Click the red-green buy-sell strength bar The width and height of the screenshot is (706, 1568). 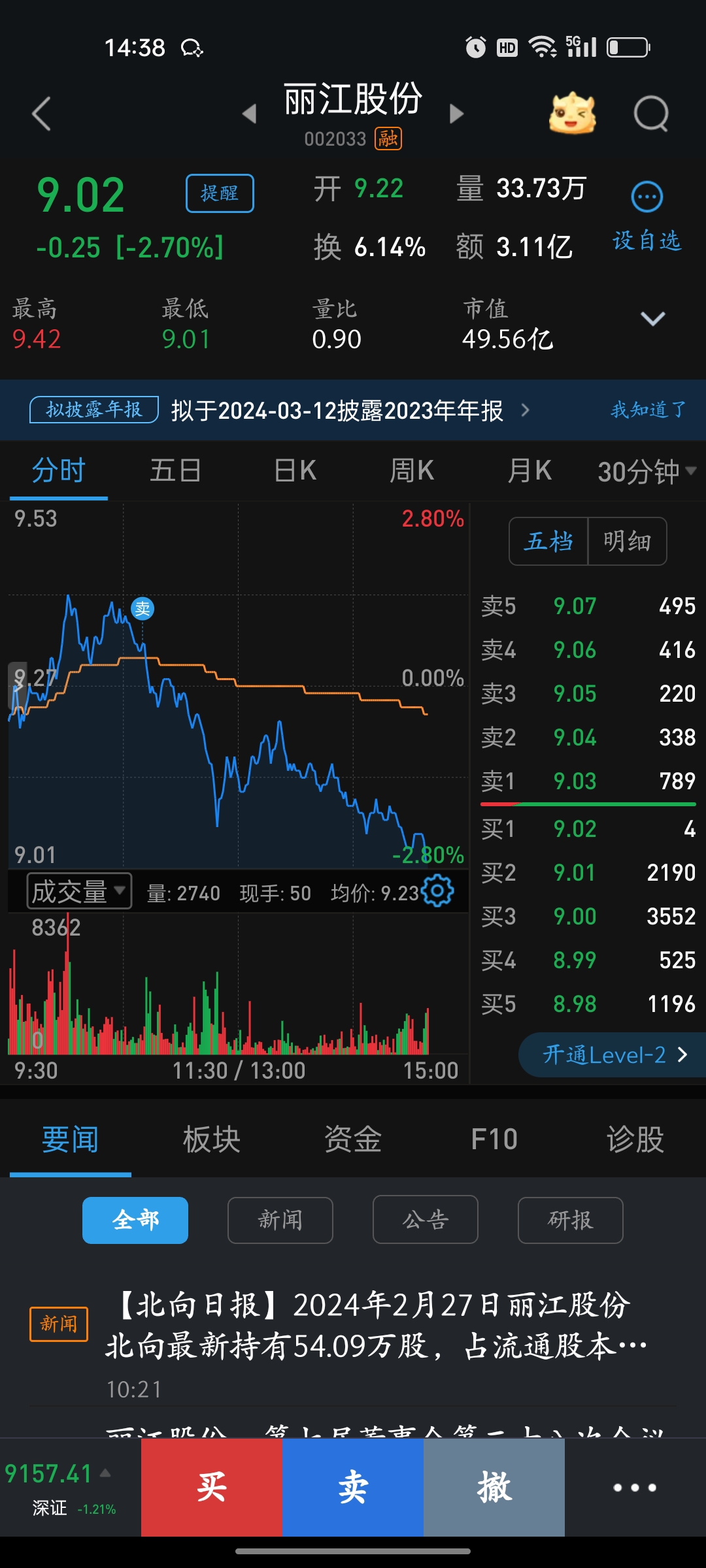587,803
